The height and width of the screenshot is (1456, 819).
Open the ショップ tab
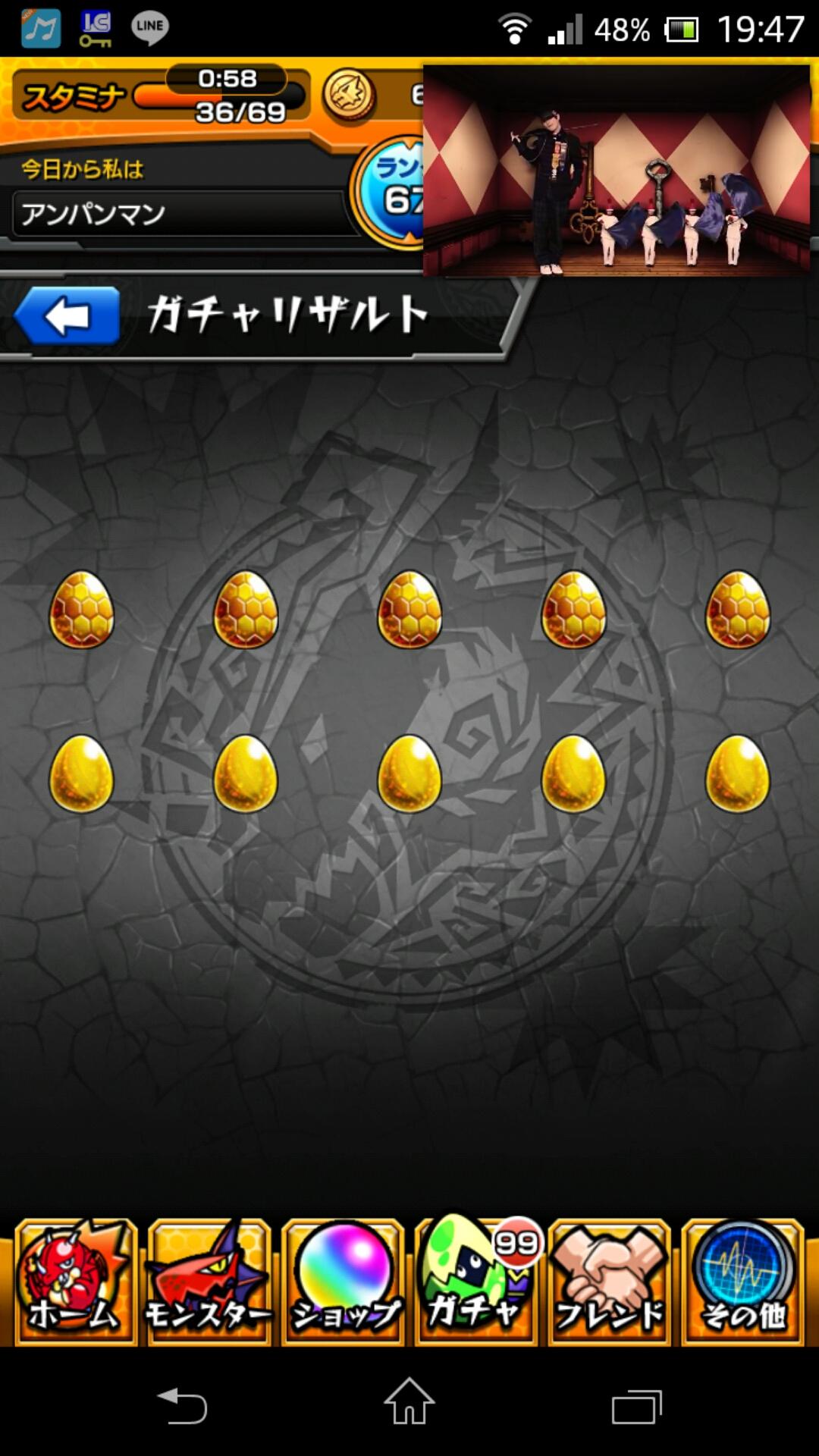pyautogui.click(x=343, y=1282)
